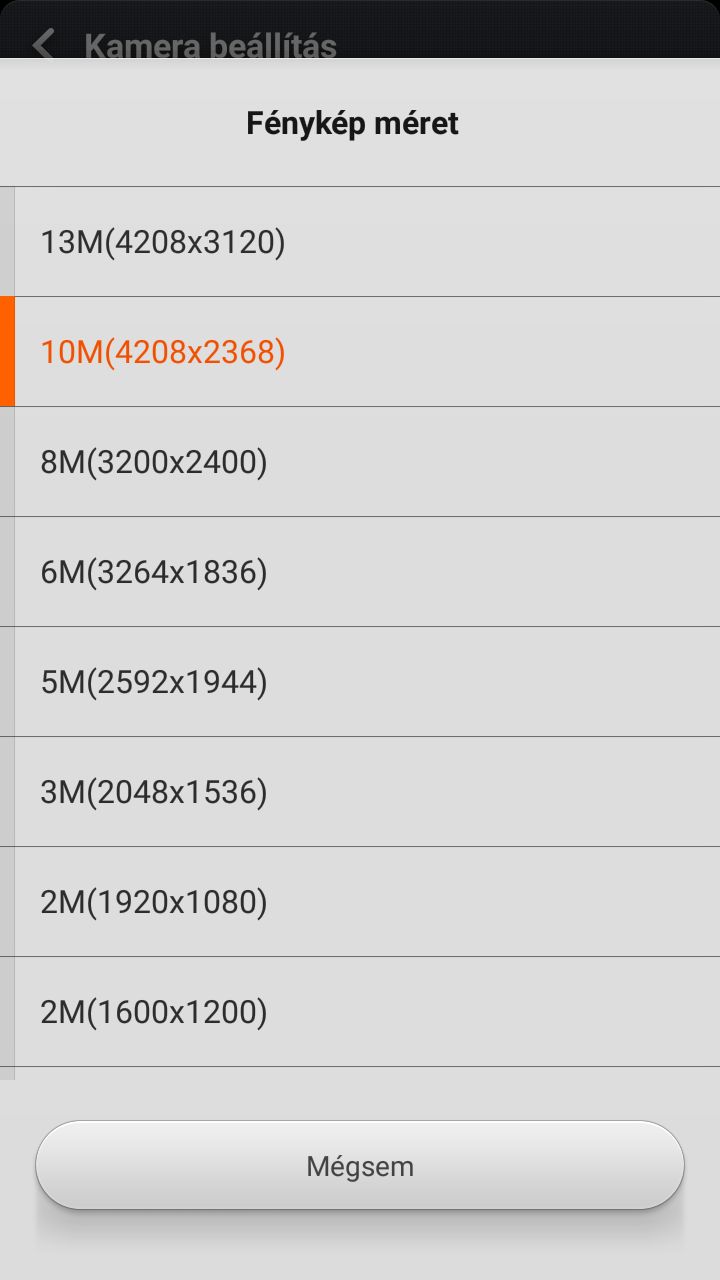Viewport: 720px width, 1280px height.
Task: Tap Mégsem to cancel the dialog
Action: (x=360, y=1166)
